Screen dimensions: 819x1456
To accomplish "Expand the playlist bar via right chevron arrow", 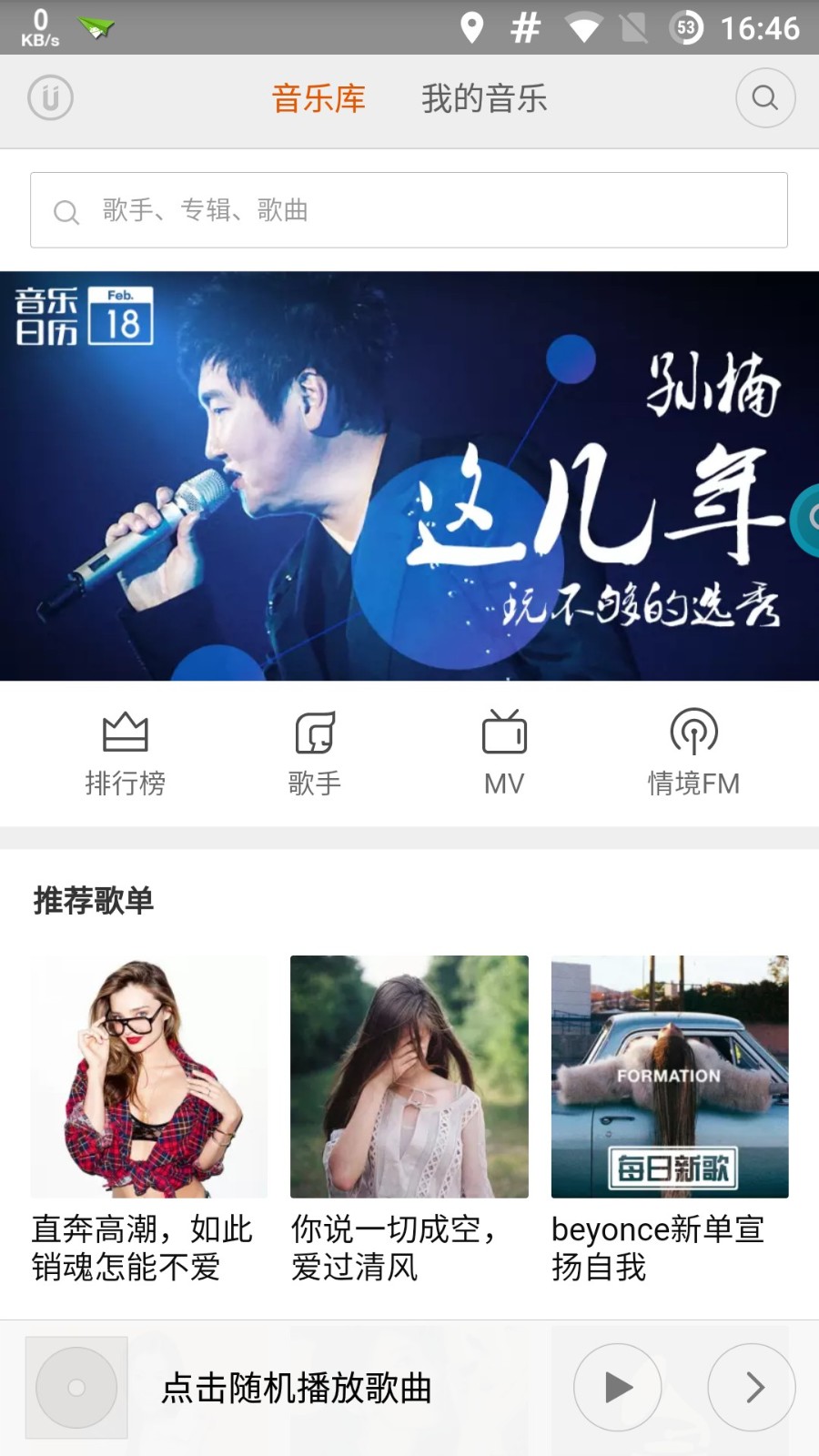I will click(x=751, y=1387).
